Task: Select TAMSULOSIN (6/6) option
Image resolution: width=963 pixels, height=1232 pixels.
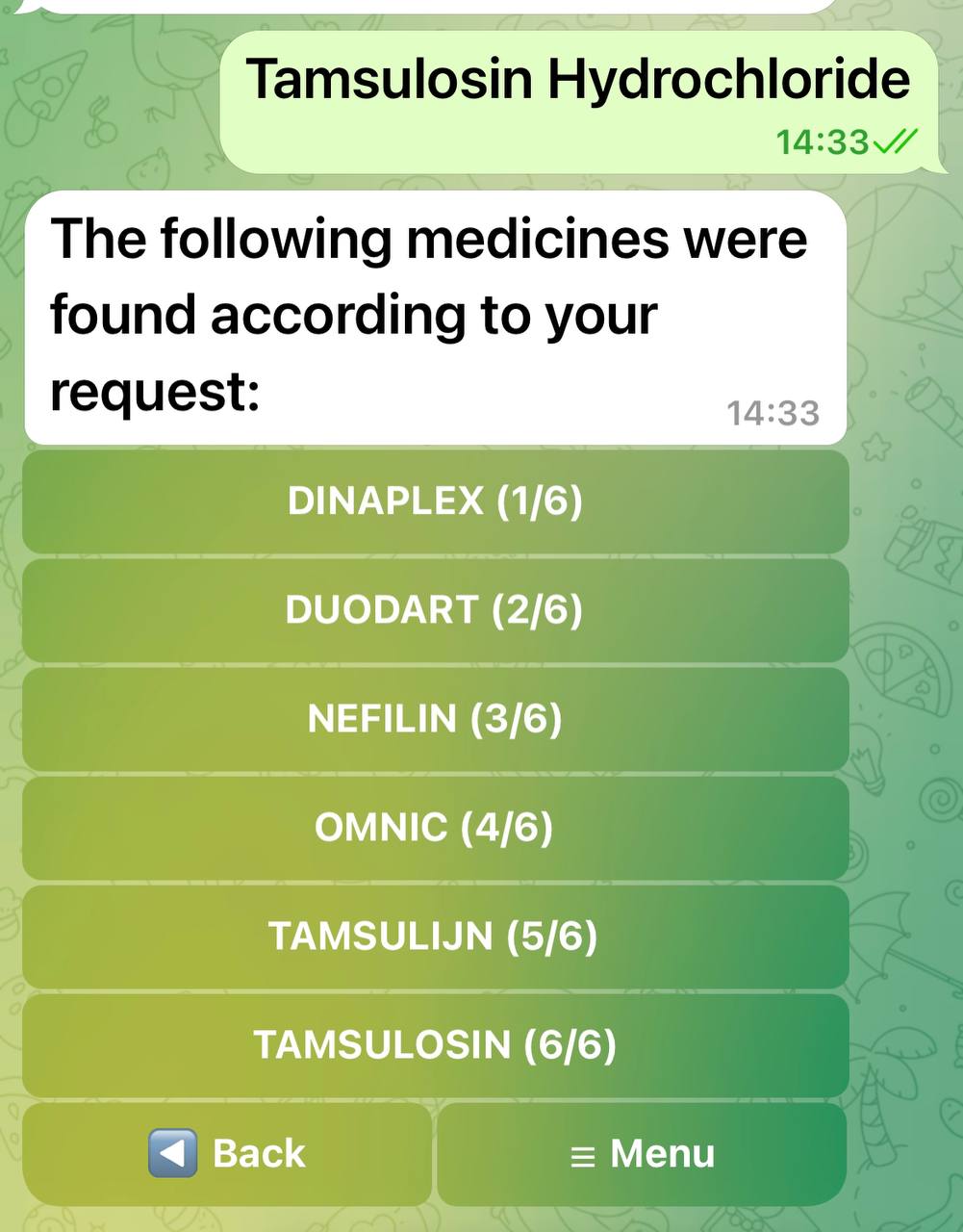Action: (435, 1045)
